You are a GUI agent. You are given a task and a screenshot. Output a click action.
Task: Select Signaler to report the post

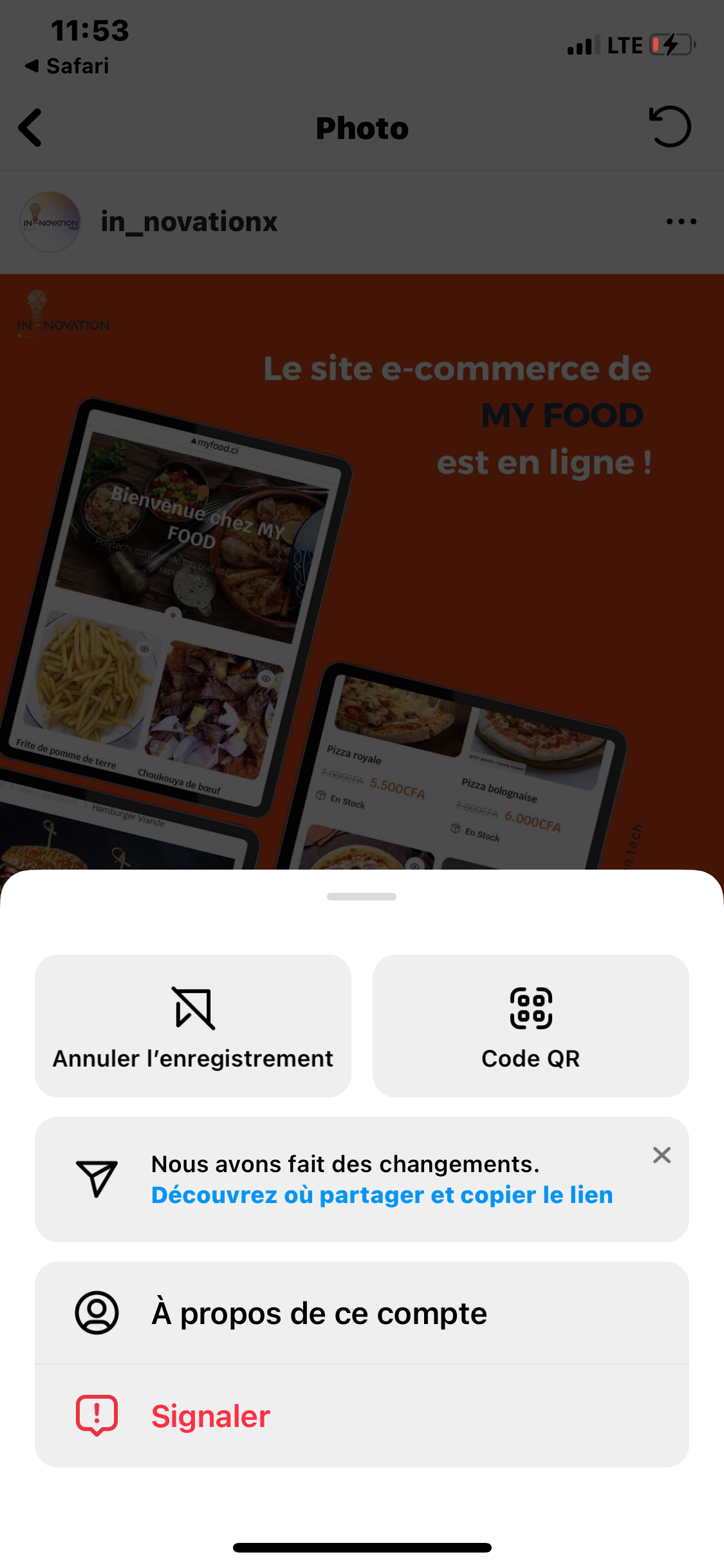click(x=362, y=1416)
